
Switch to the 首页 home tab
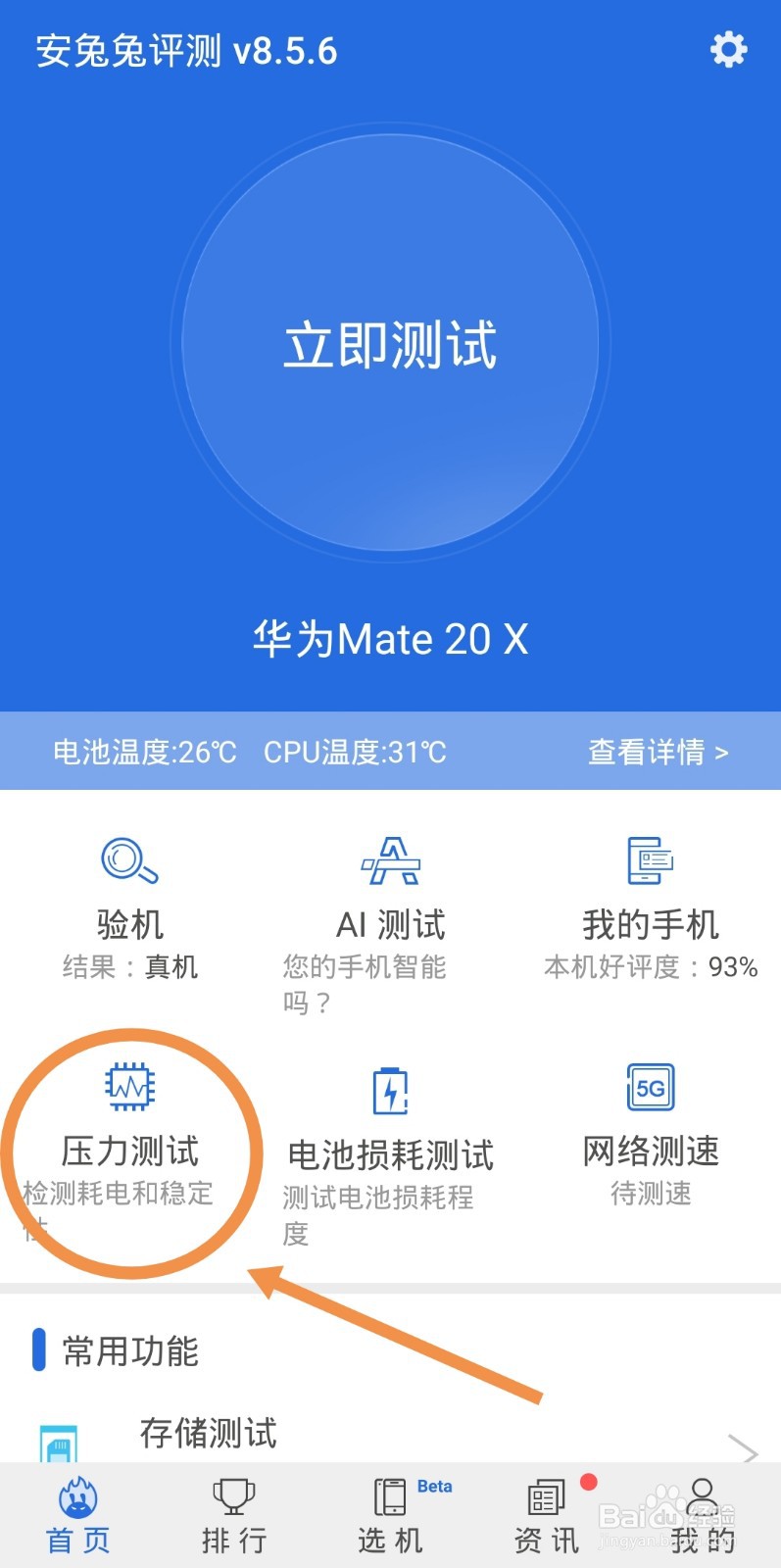pyautogui.click(x=78, y=1515)
